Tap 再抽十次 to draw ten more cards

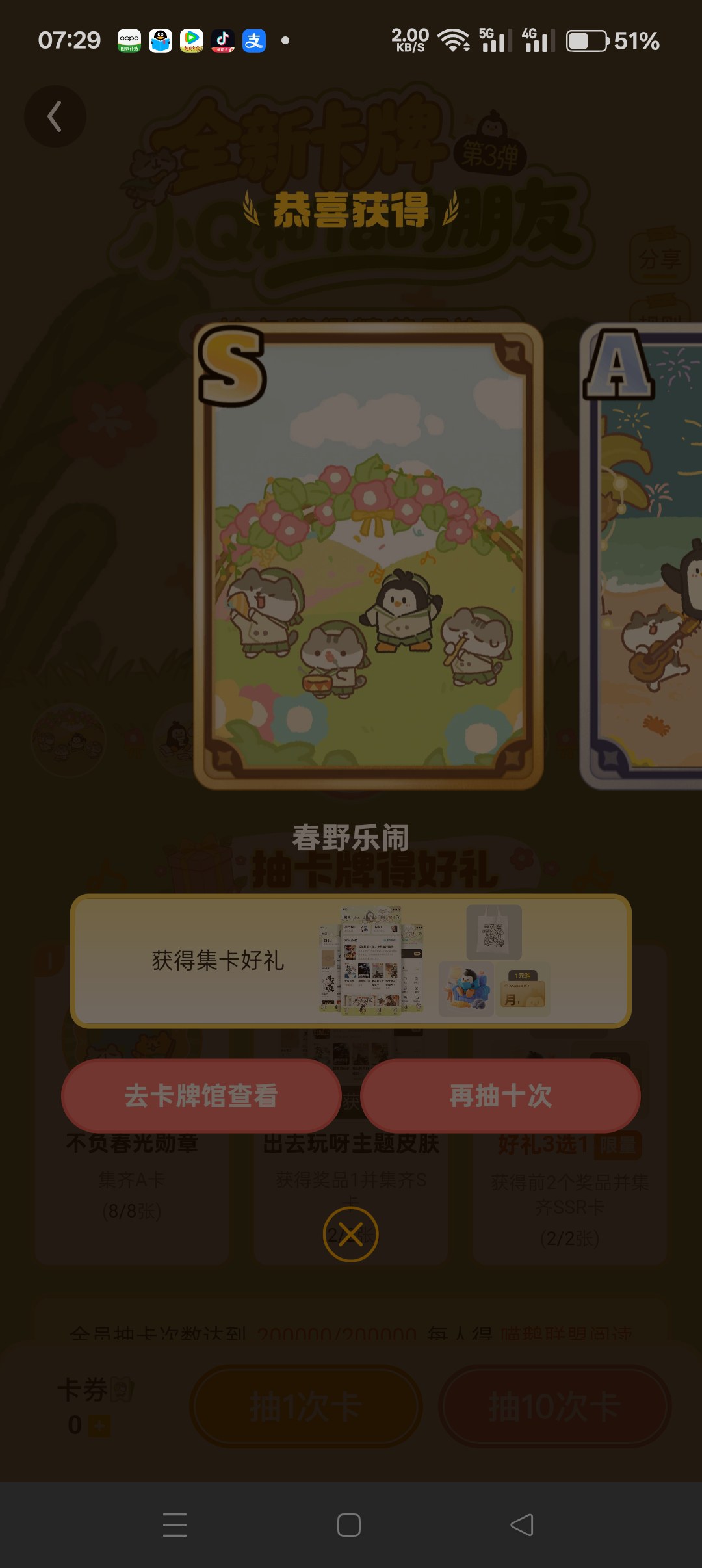[x=500, y=1096]
